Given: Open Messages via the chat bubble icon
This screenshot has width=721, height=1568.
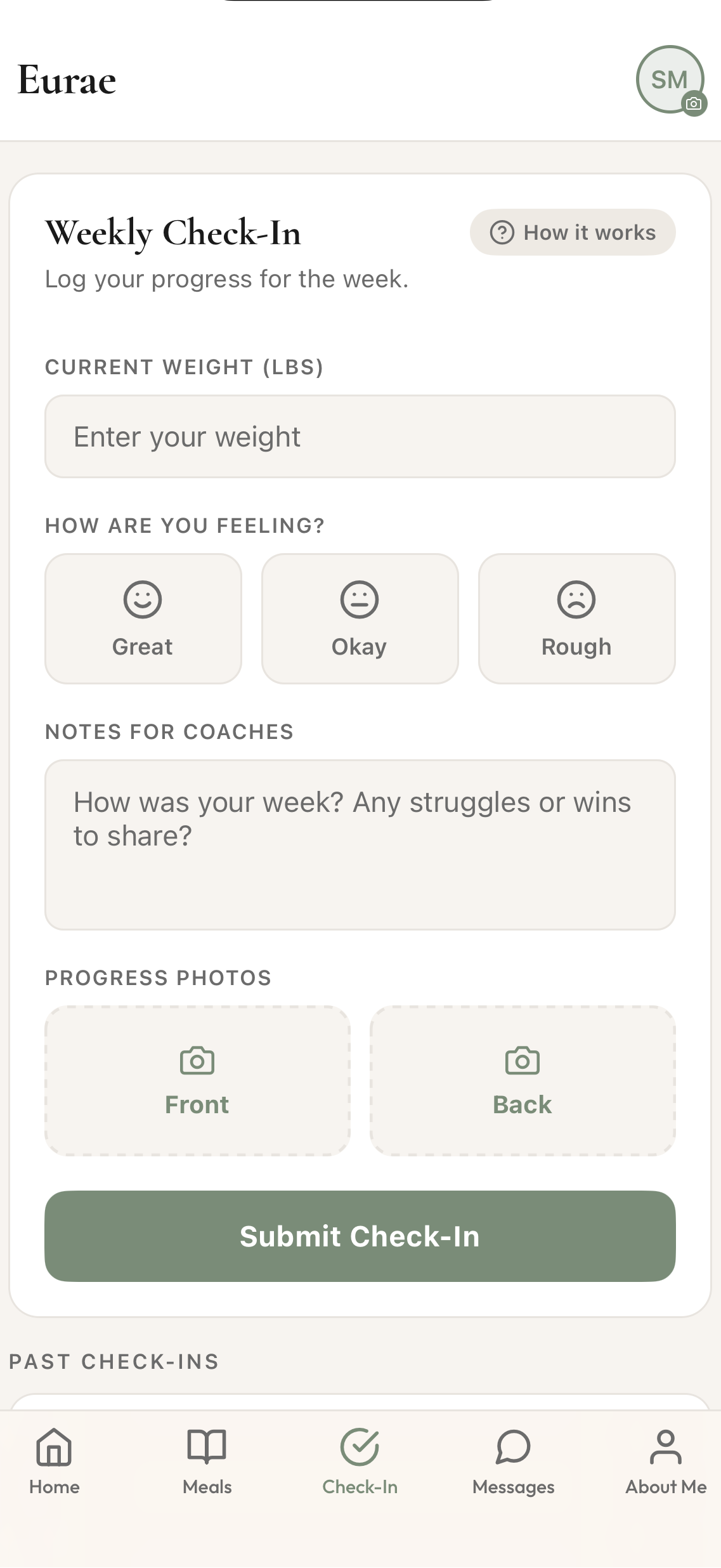Looking at the screenshot, I should pos(512,1449).
